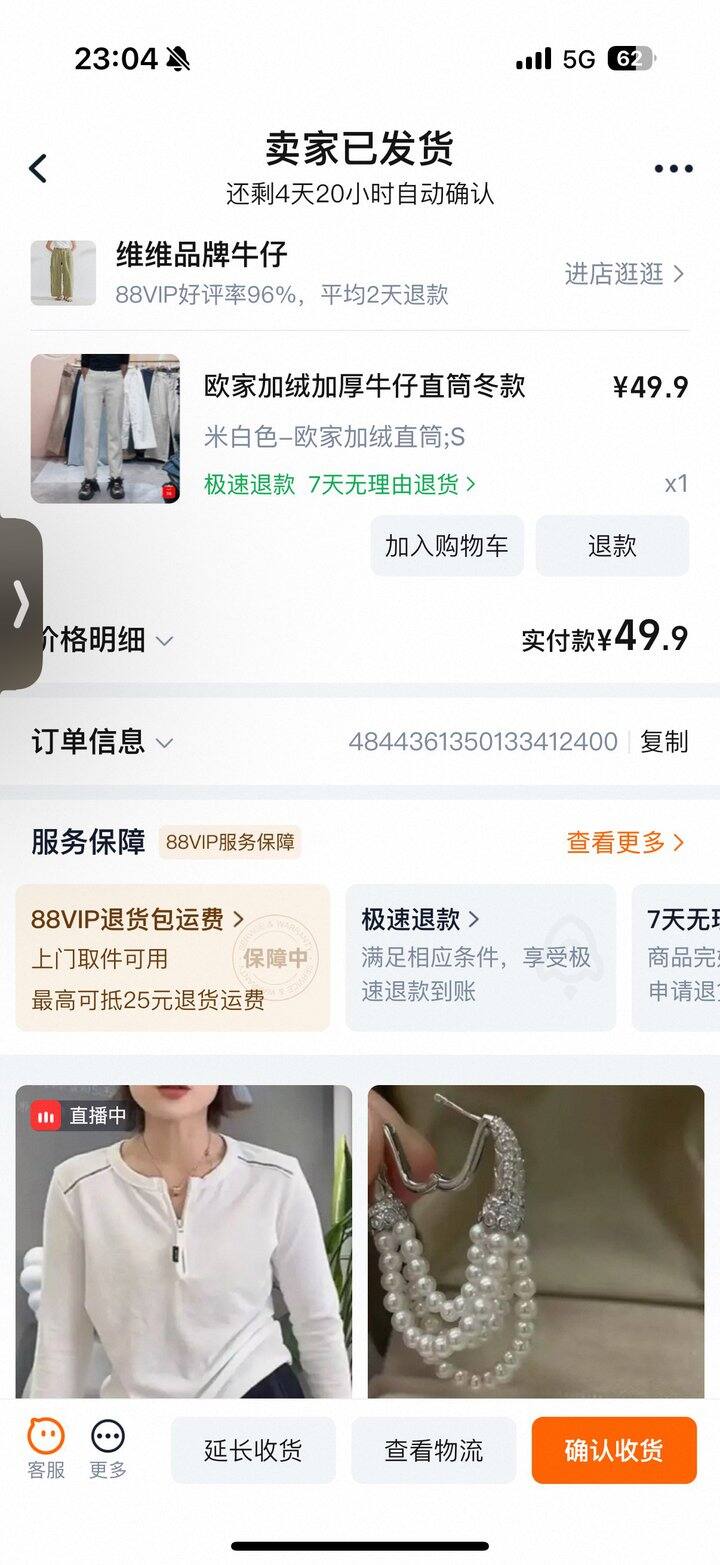Tap 加入购物车 button
Viewport: 720px width, 1565px height.
pos(446,546)
